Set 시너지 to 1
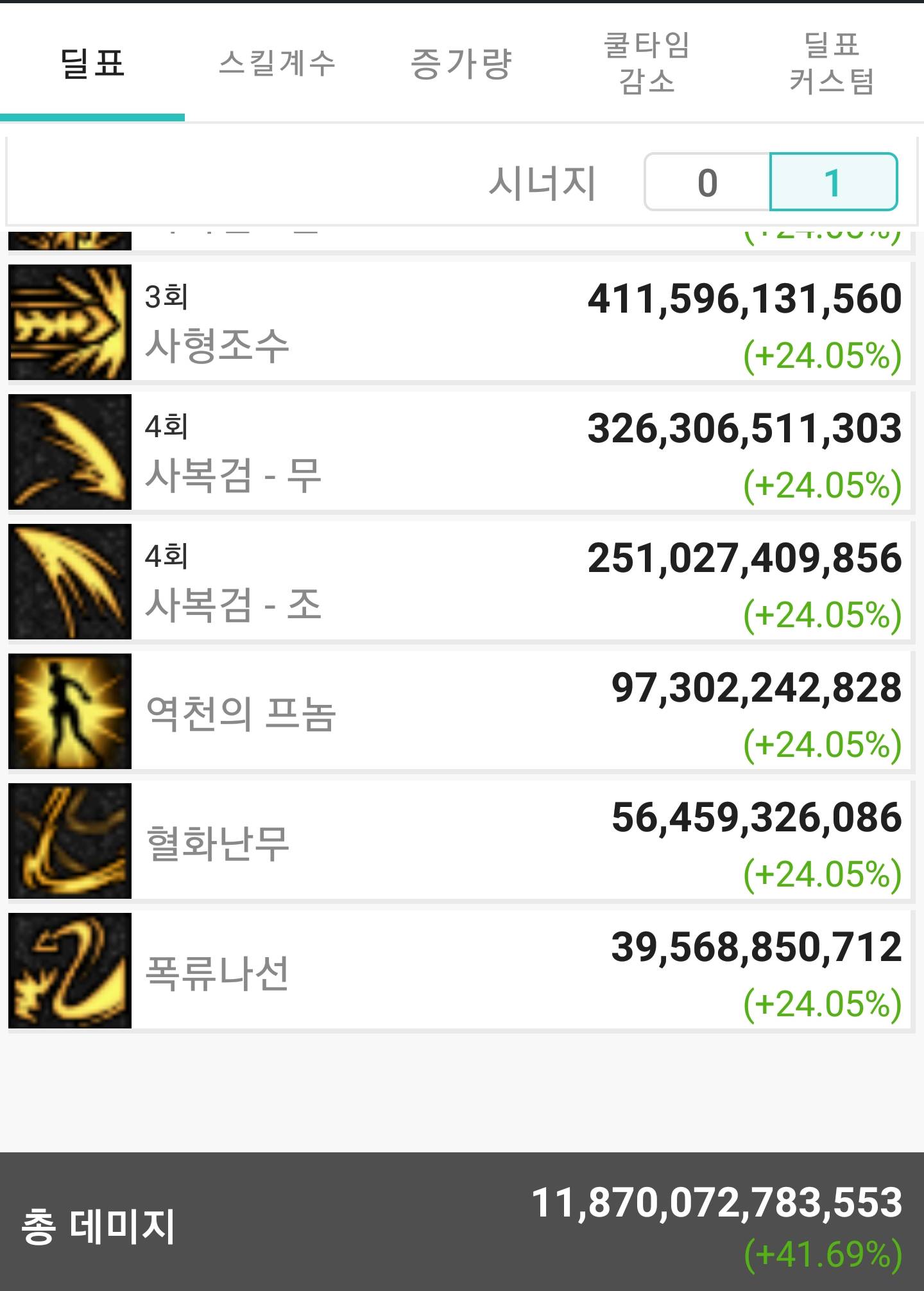 [833, 182]
